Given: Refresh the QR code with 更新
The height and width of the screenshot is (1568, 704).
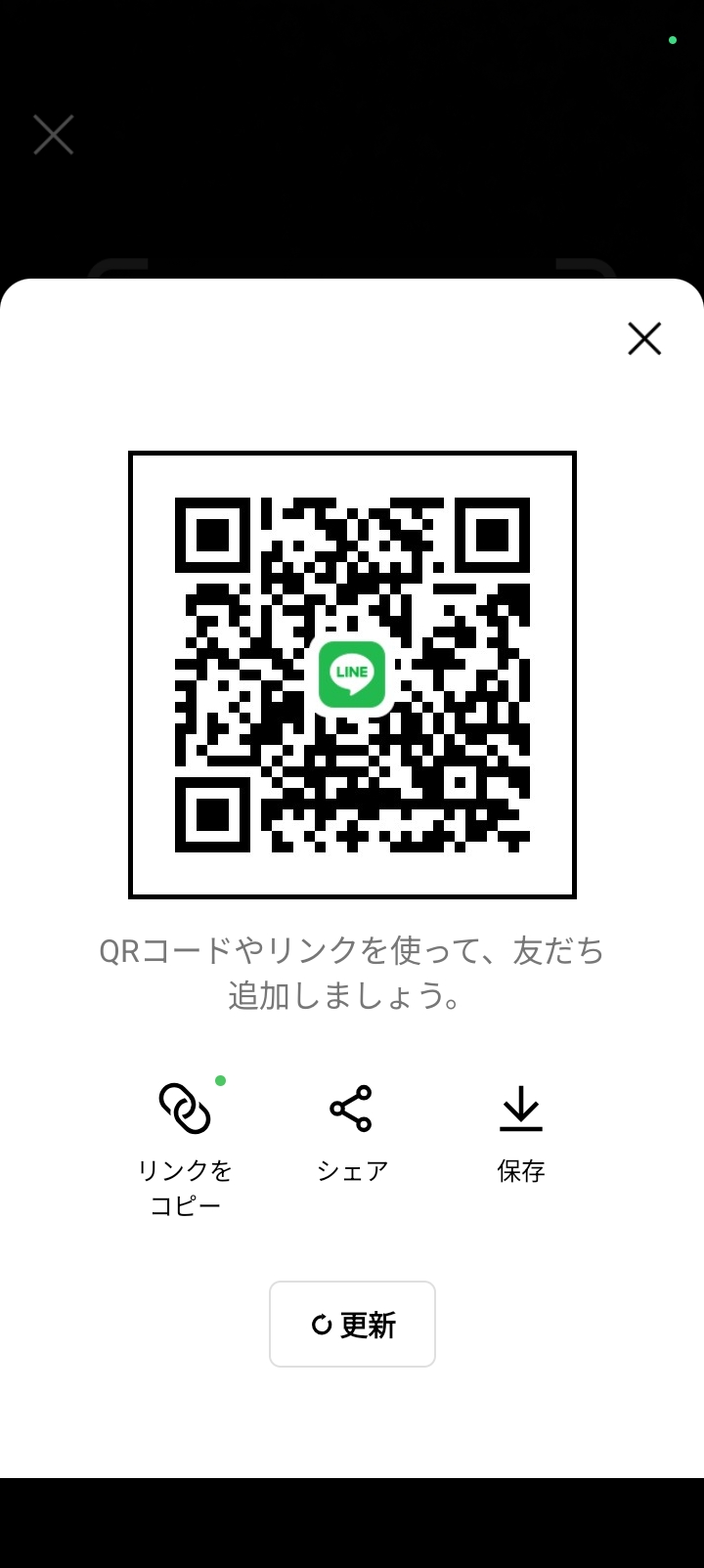Looking at the screenshot, I should coord(352,1324).
